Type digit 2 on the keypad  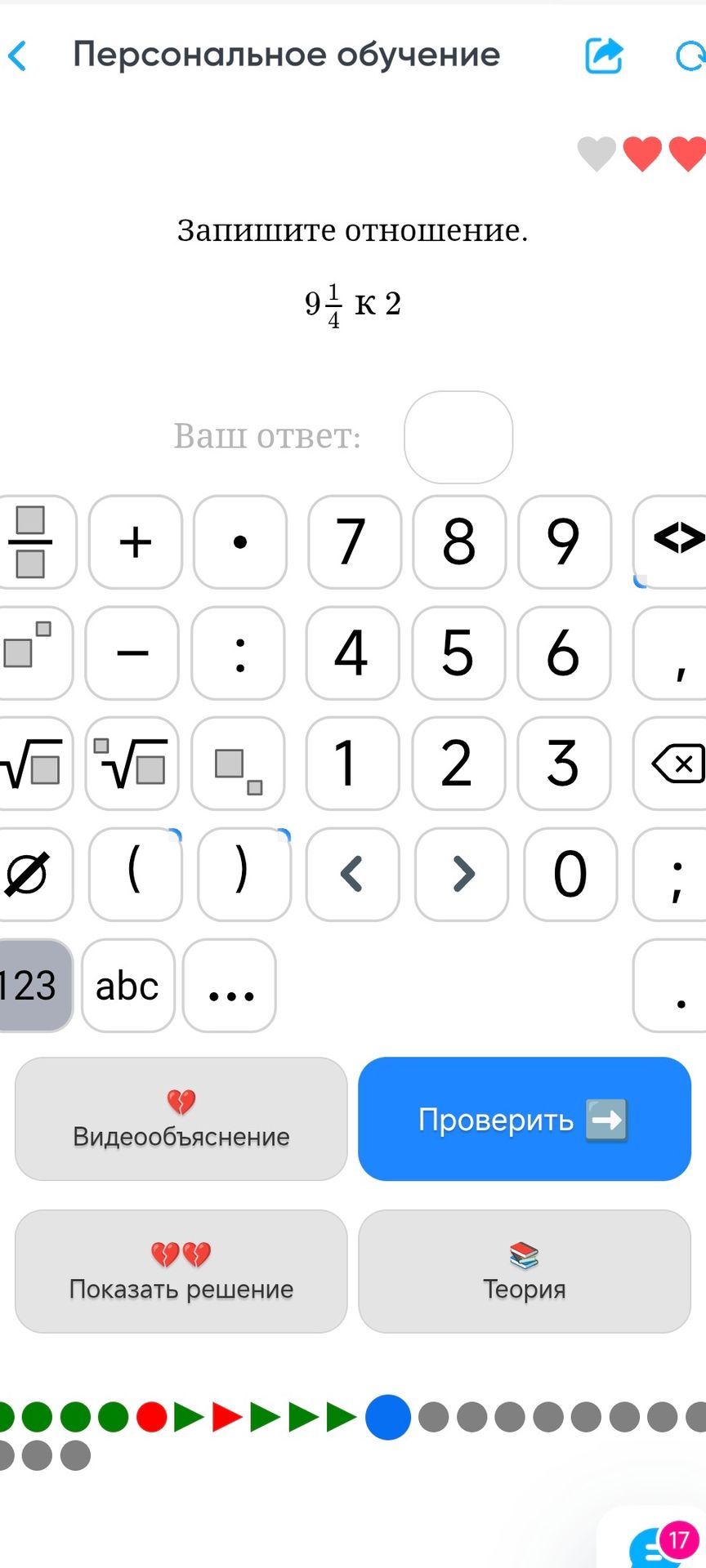458,763
